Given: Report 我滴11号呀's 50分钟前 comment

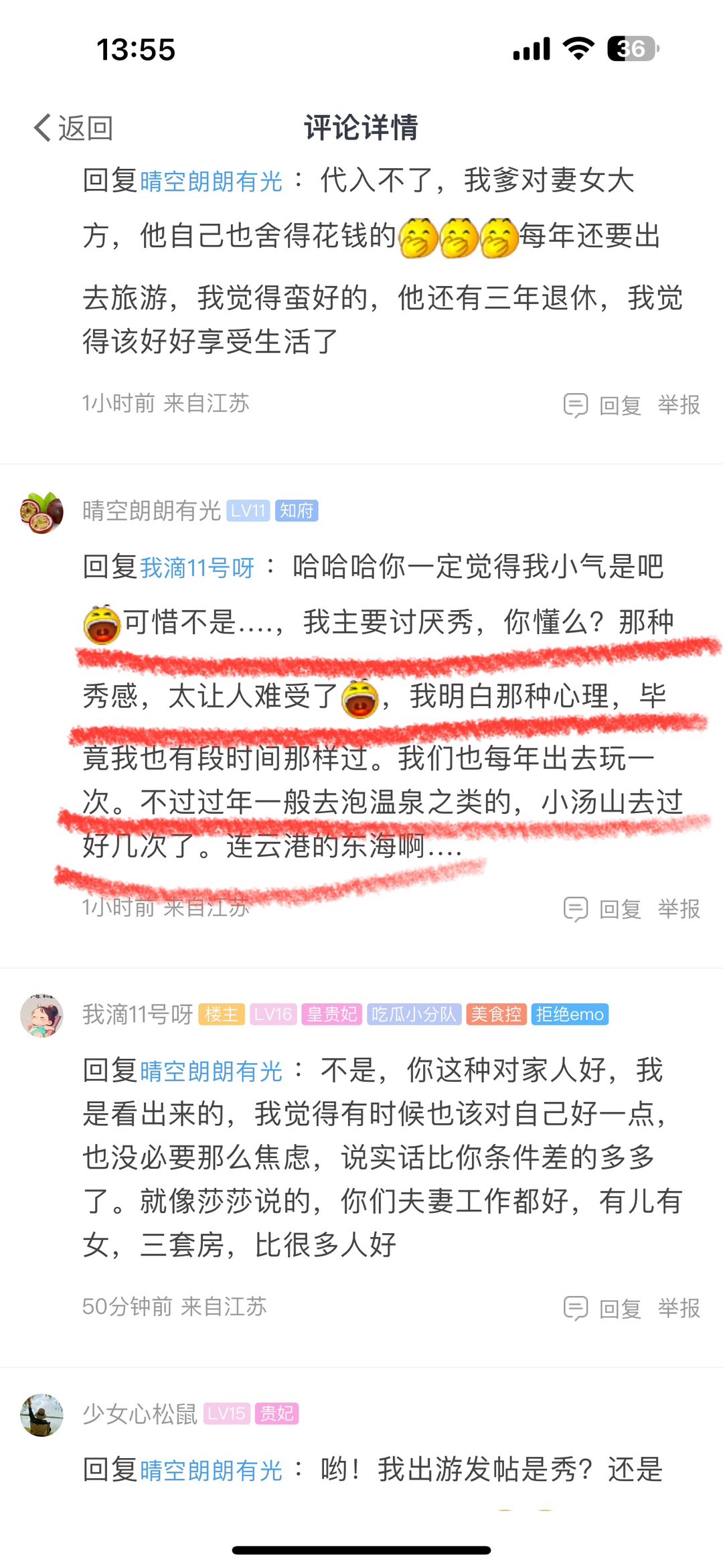Looking at the screenshot, I should click(x=679, y=1308).
